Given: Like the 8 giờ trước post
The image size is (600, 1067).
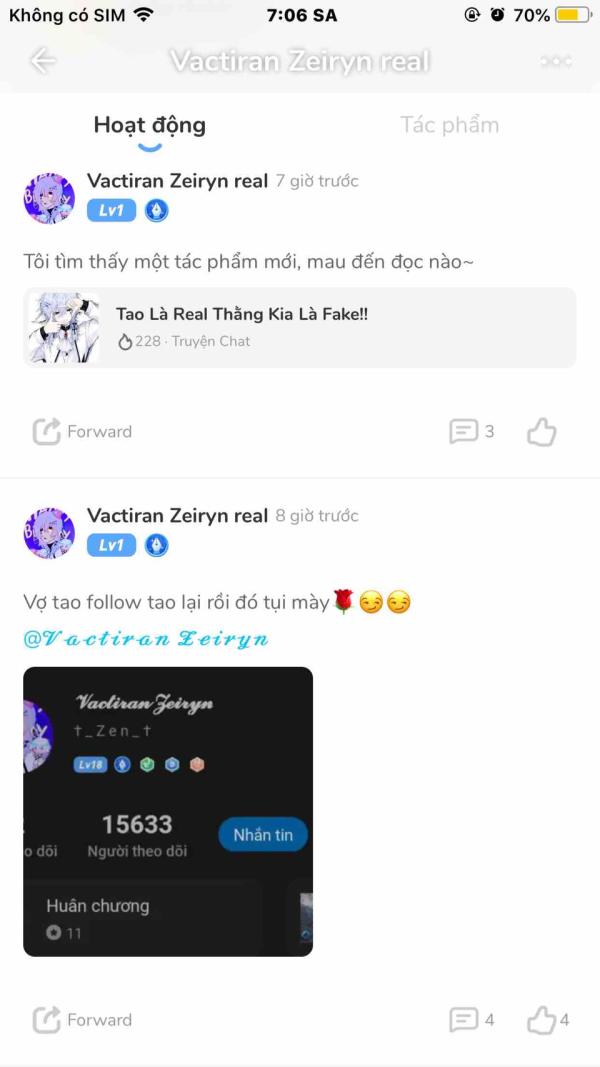Looking at the screenshot, I should click(548, 1019).
